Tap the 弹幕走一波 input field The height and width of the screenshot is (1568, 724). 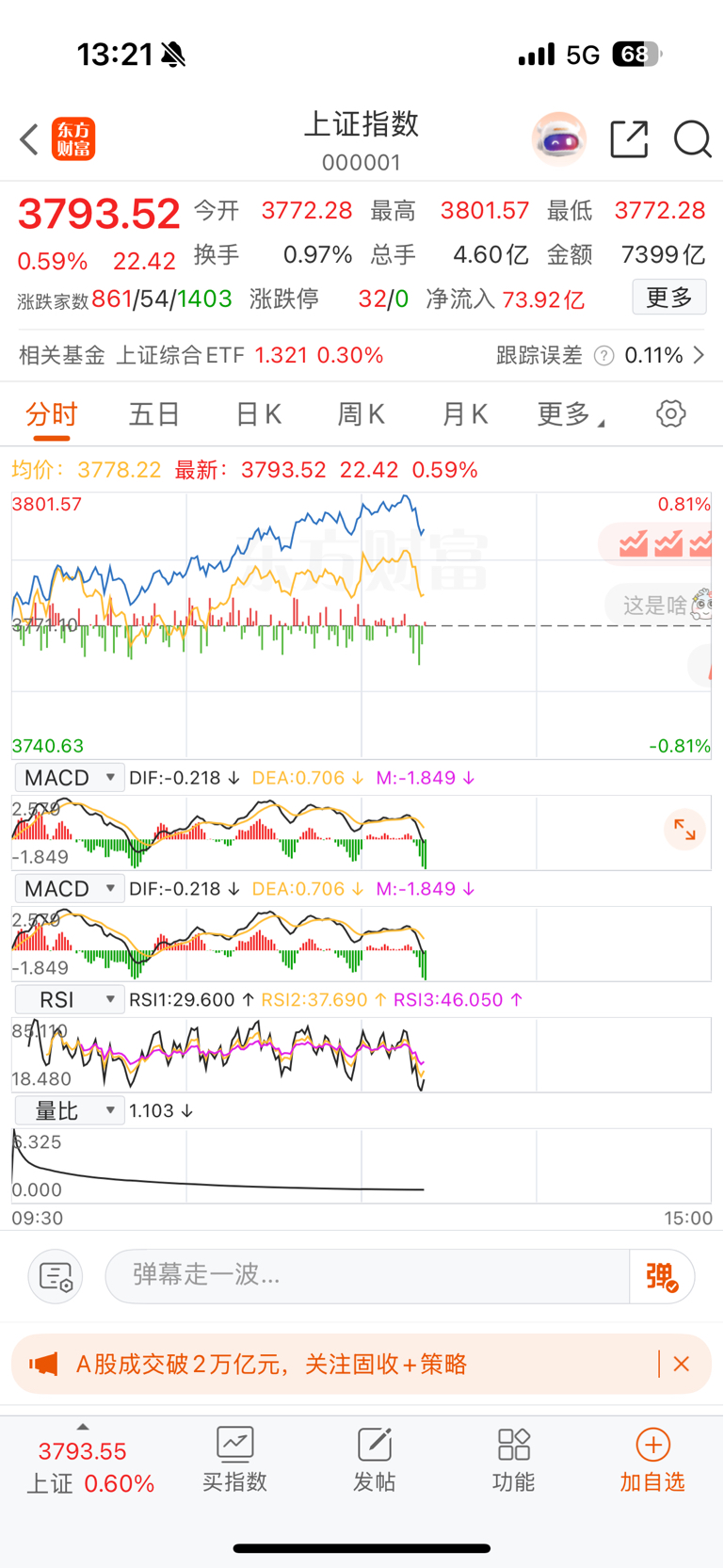coord(367,1275)
